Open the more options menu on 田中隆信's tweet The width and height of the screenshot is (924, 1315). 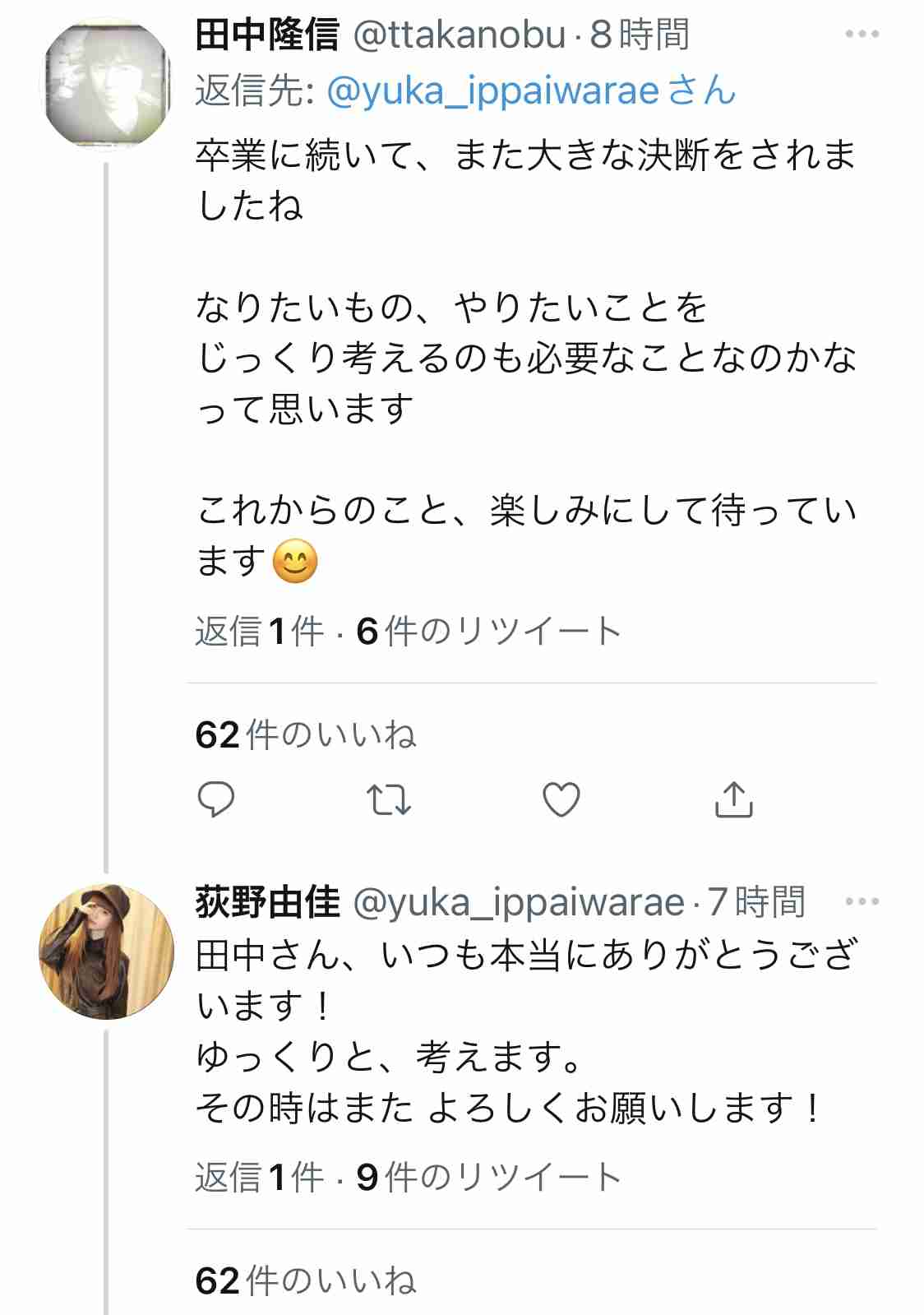862,31
